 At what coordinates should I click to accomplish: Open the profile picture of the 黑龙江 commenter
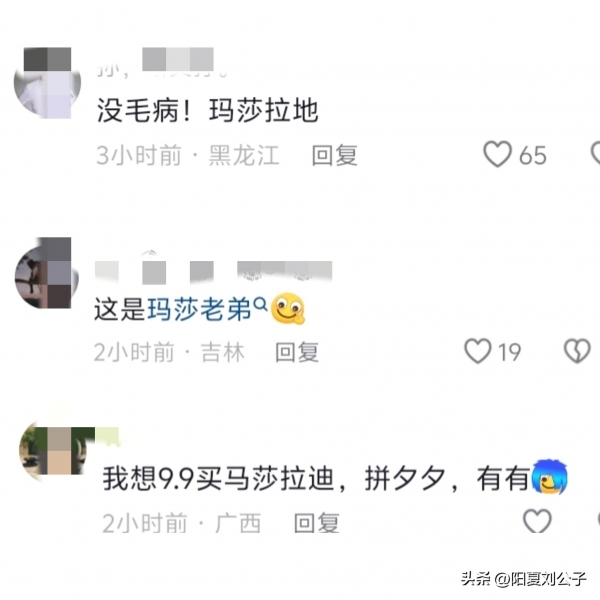[x=47, y=82]
